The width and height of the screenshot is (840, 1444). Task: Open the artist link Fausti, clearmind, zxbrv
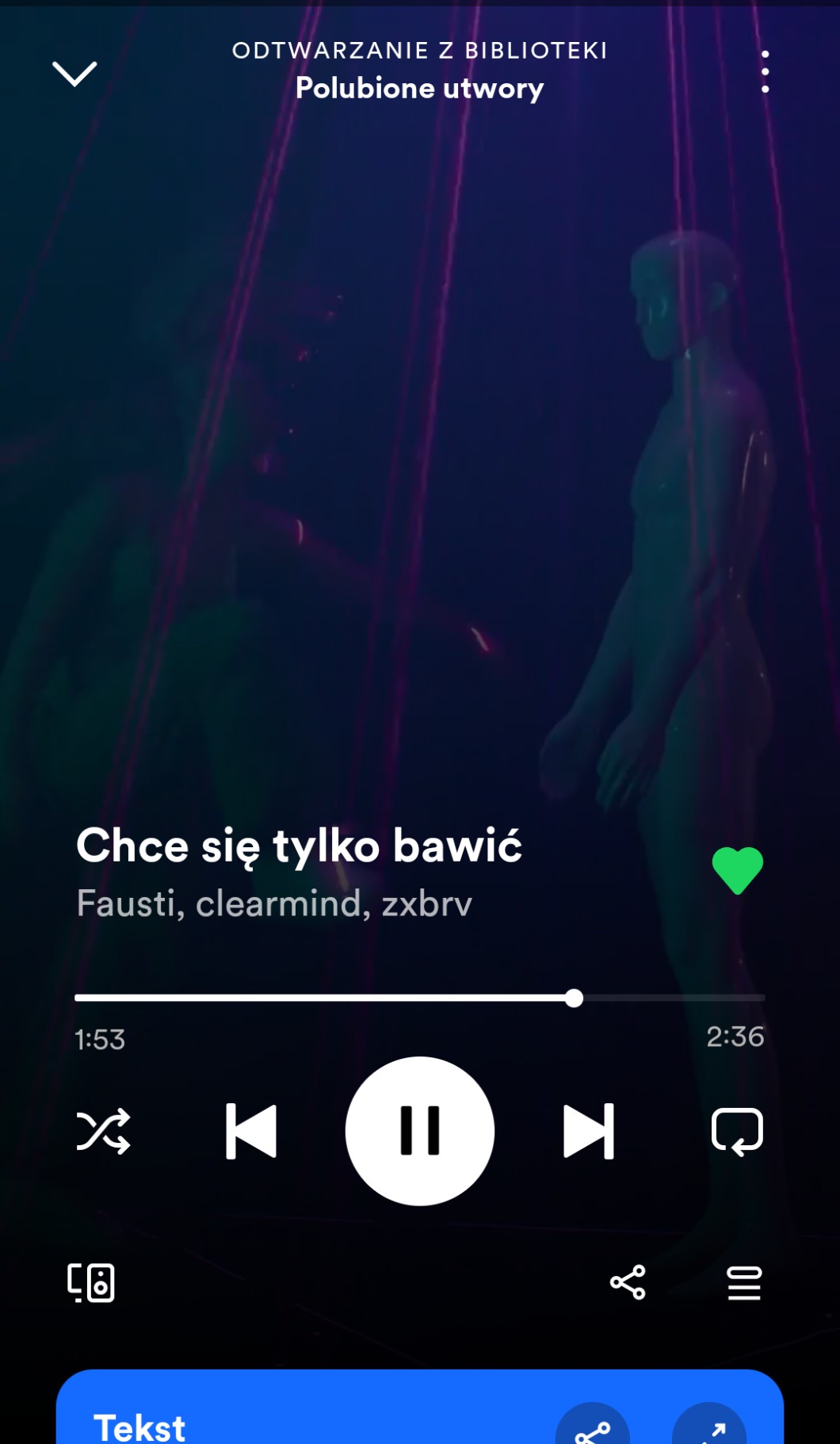(274, 903)
